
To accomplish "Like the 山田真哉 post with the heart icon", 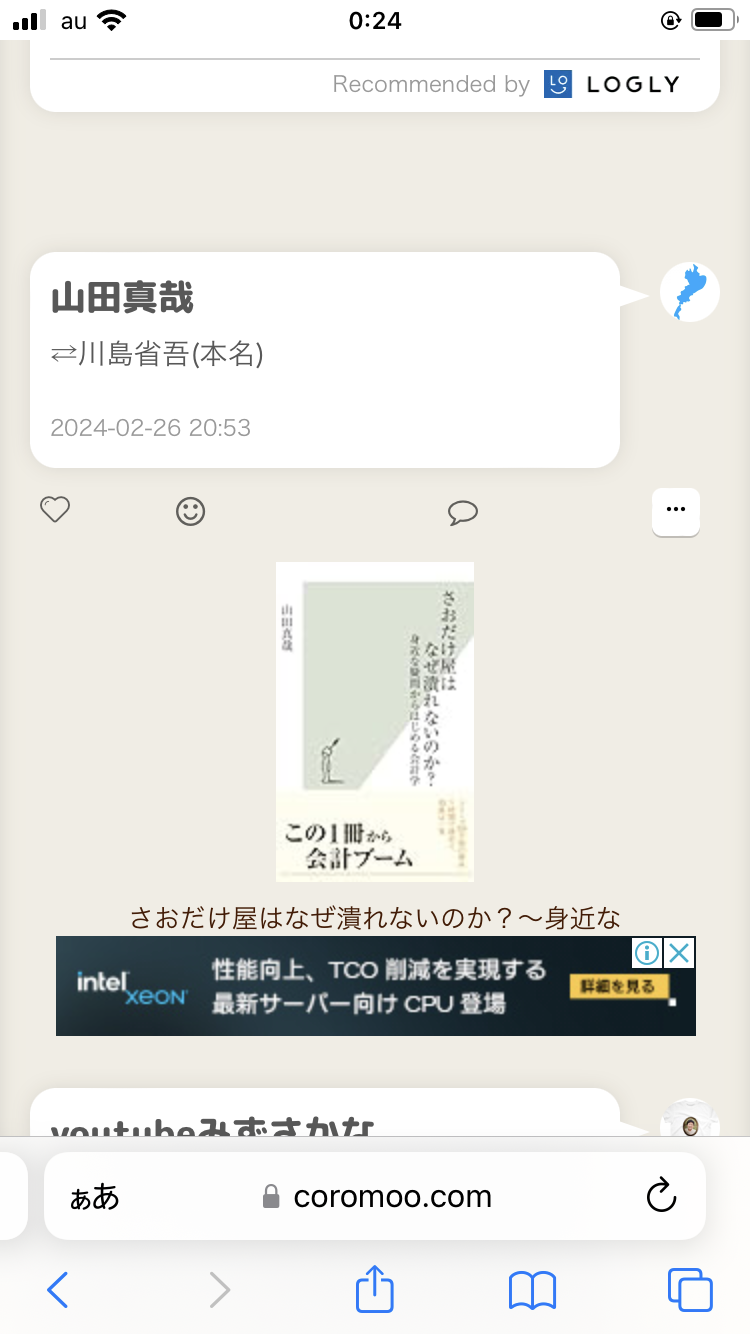I will pos(55,509).
